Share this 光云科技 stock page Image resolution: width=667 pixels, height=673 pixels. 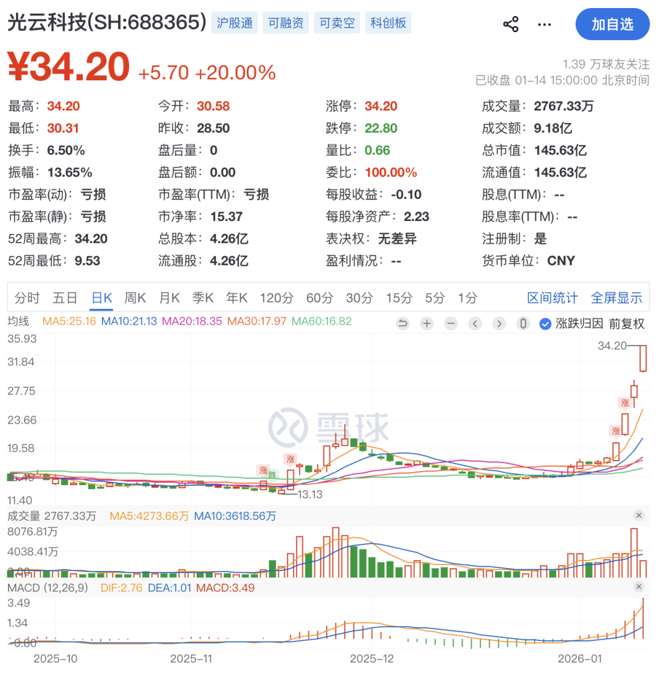pyautogui.click(x=511, y=24)
